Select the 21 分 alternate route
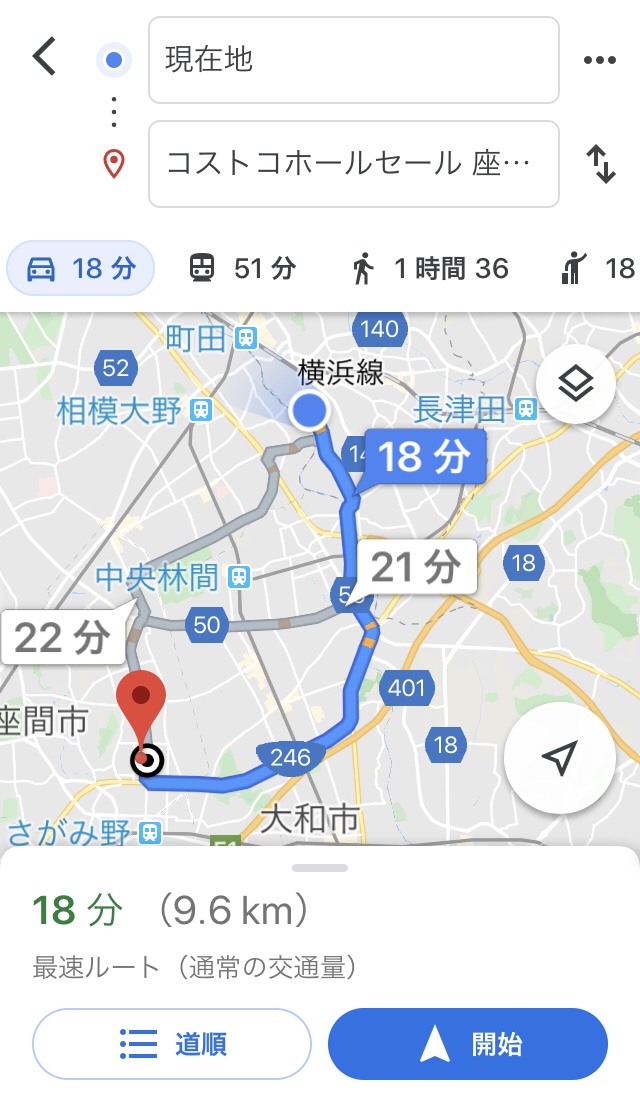This screenshot has height=1104, width=640. coord(416,568)
